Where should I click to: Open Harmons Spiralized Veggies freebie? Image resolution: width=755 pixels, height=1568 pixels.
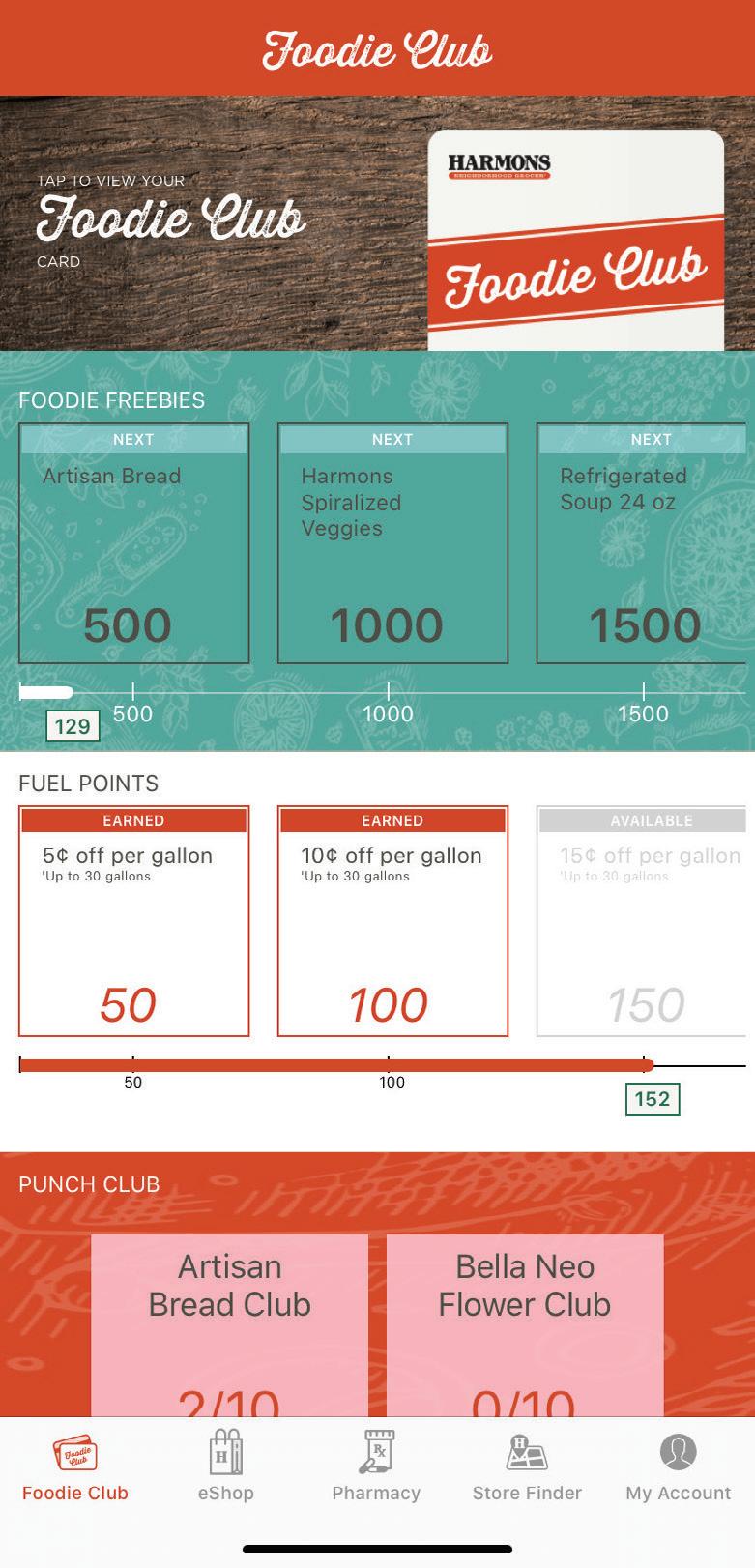392,543
